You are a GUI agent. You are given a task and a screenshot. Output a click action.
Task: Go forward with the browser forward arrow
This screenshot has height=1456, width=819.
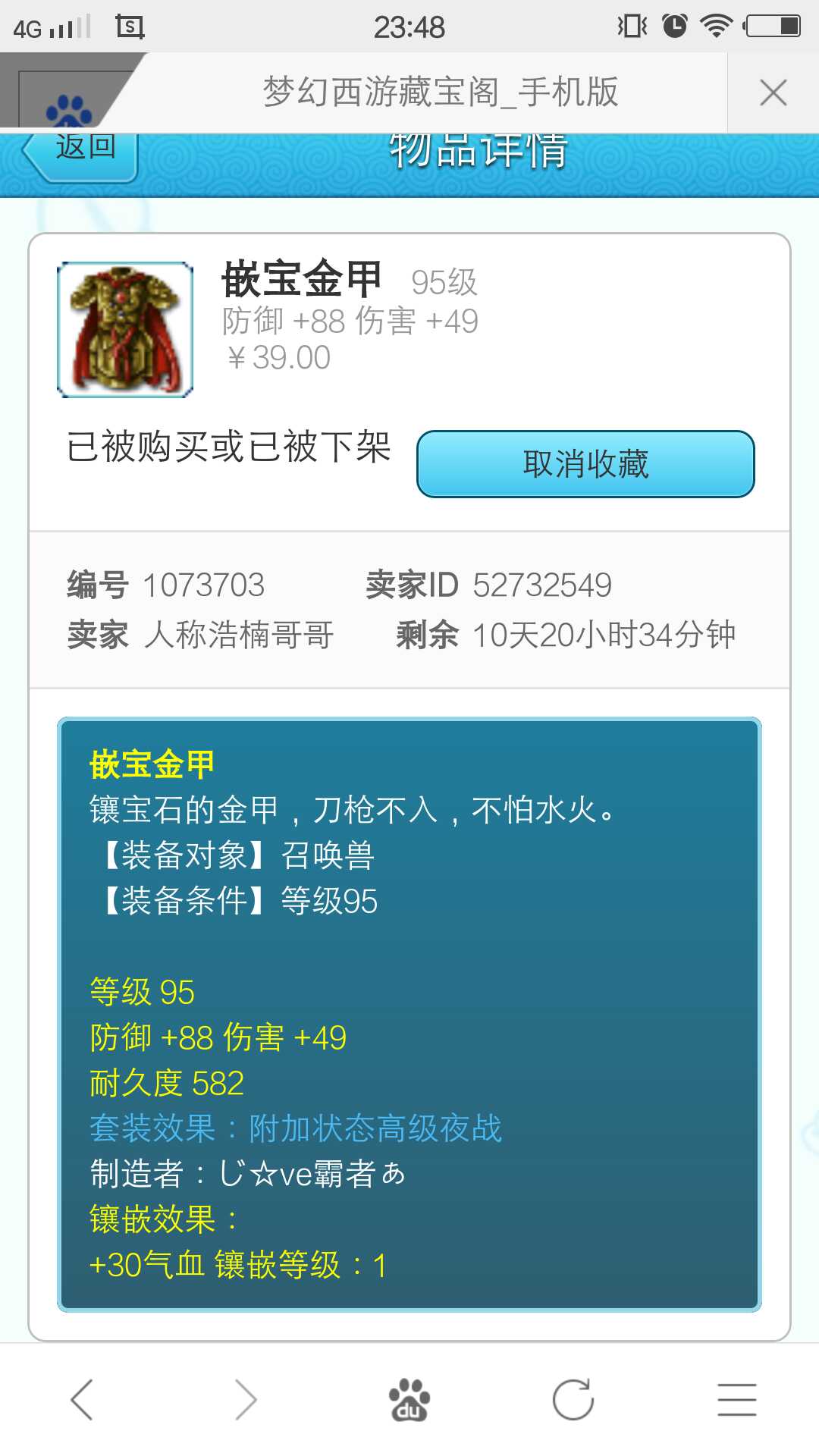246,1399
